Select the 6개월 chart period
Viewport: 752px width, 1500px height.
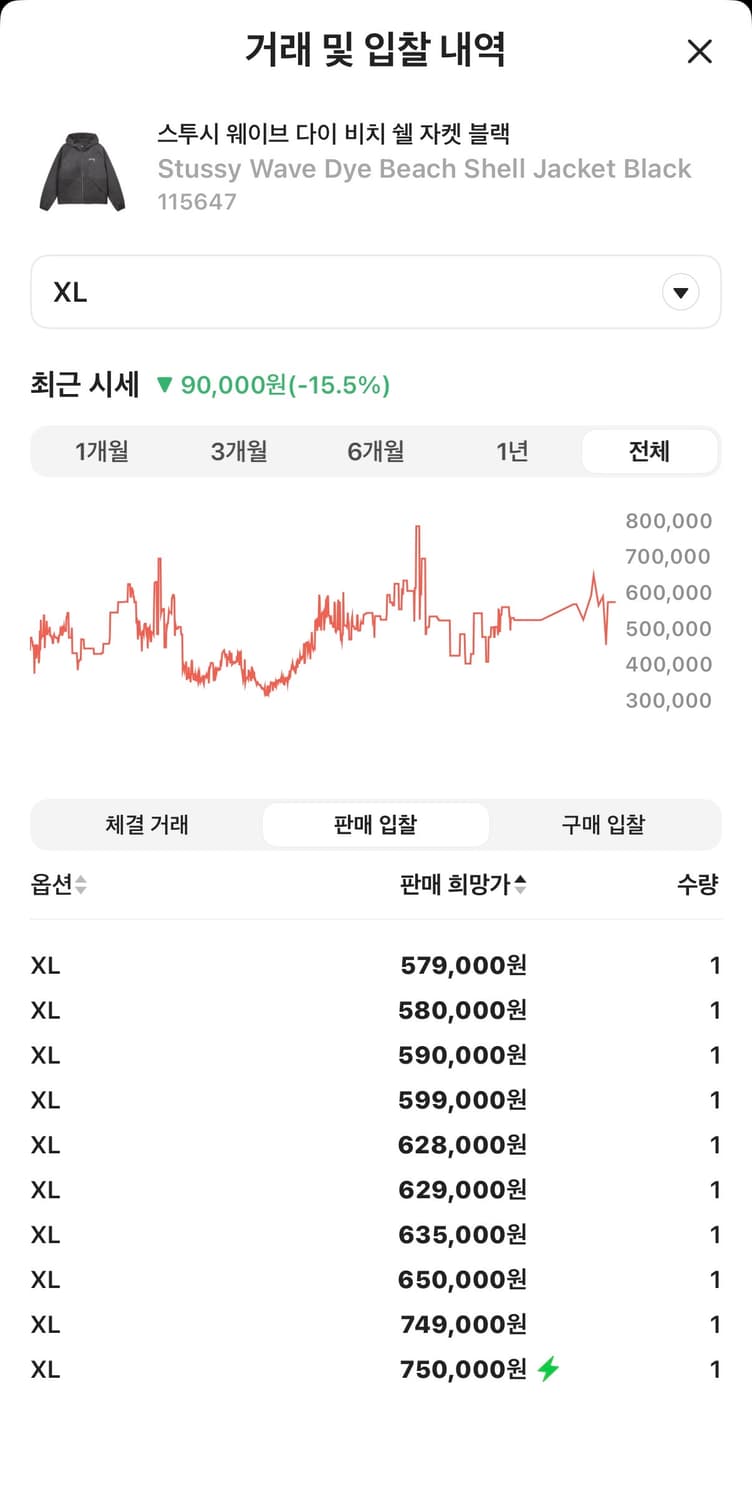[376, 451]
